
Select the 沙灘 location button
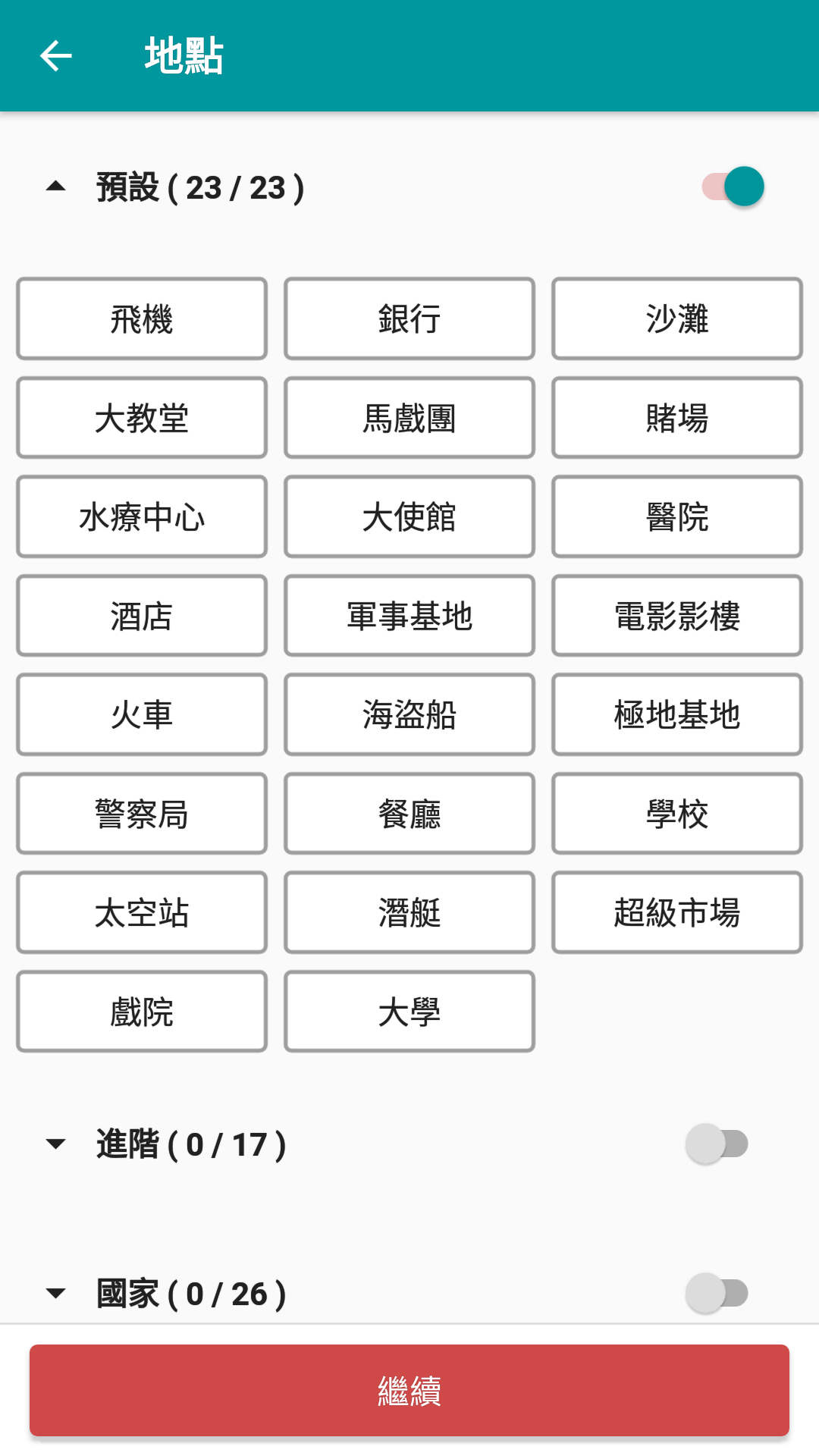676,318
